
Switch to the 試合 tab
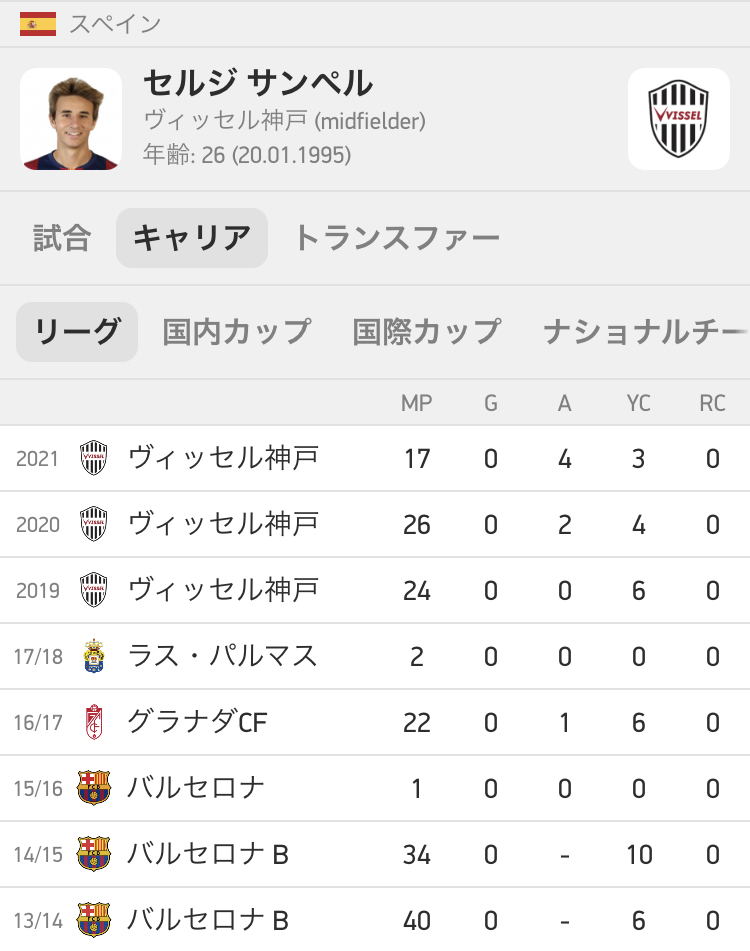[62, 238]
